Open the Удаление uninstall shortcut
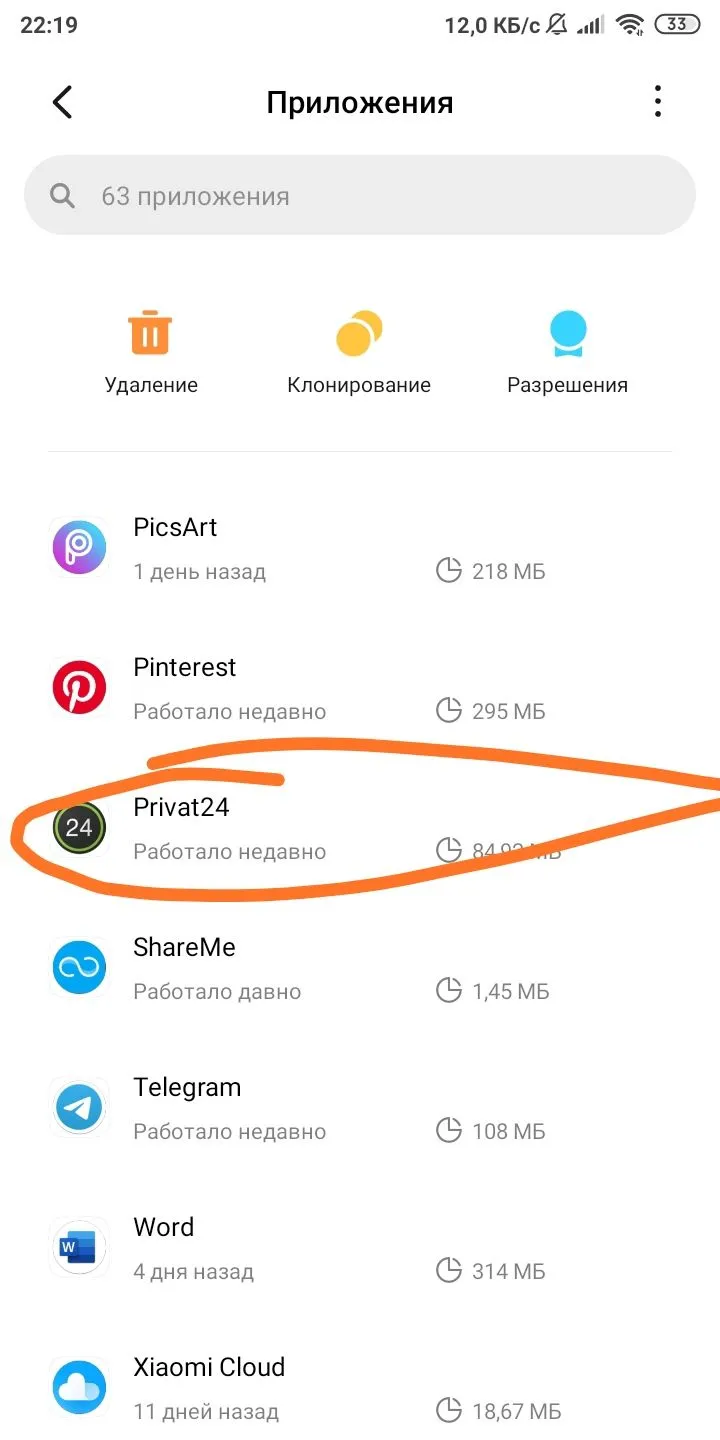Image resolution: width=720 pixels, height=1440 pixels. pyautogui.click(x=151, y=351)
